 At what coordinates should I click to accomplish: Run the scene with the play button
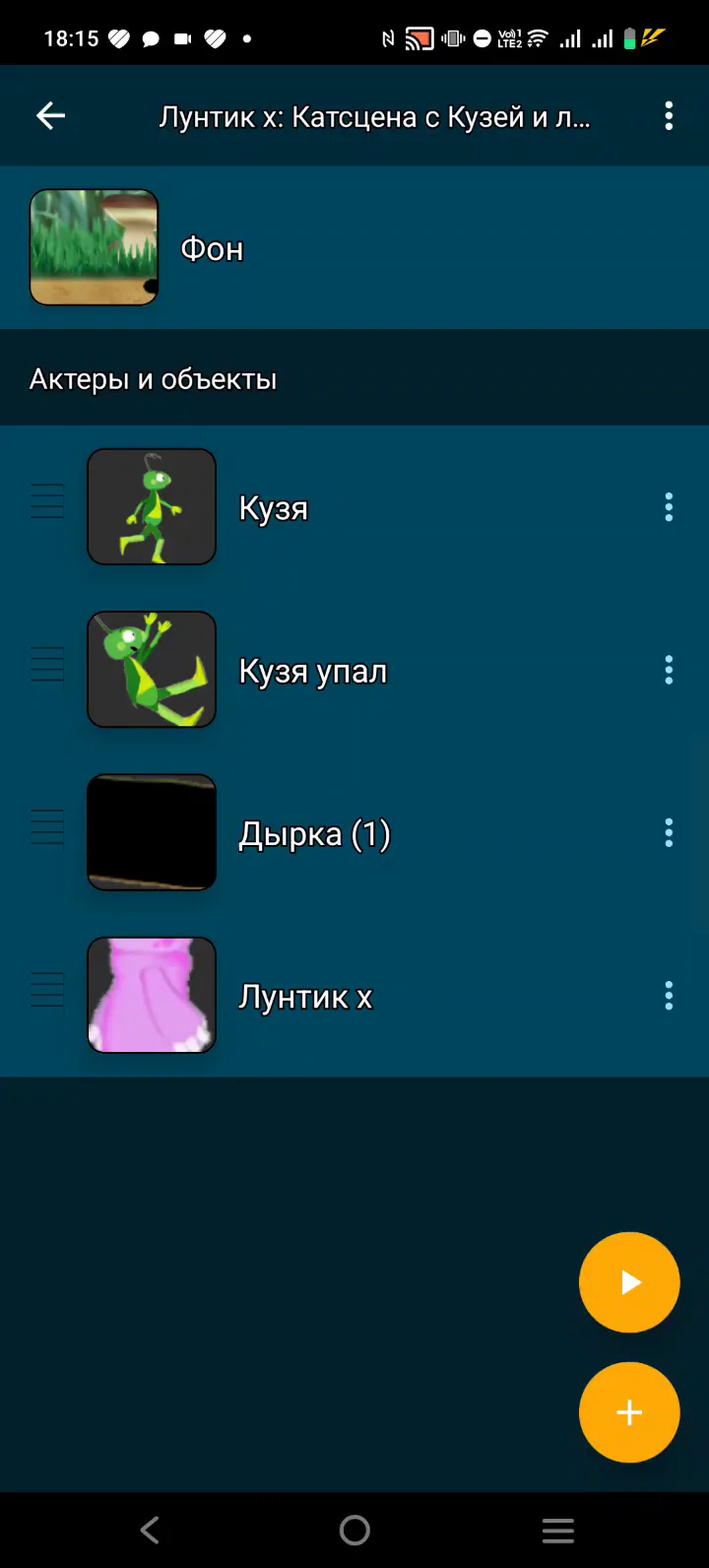[x=629, y=1282]
